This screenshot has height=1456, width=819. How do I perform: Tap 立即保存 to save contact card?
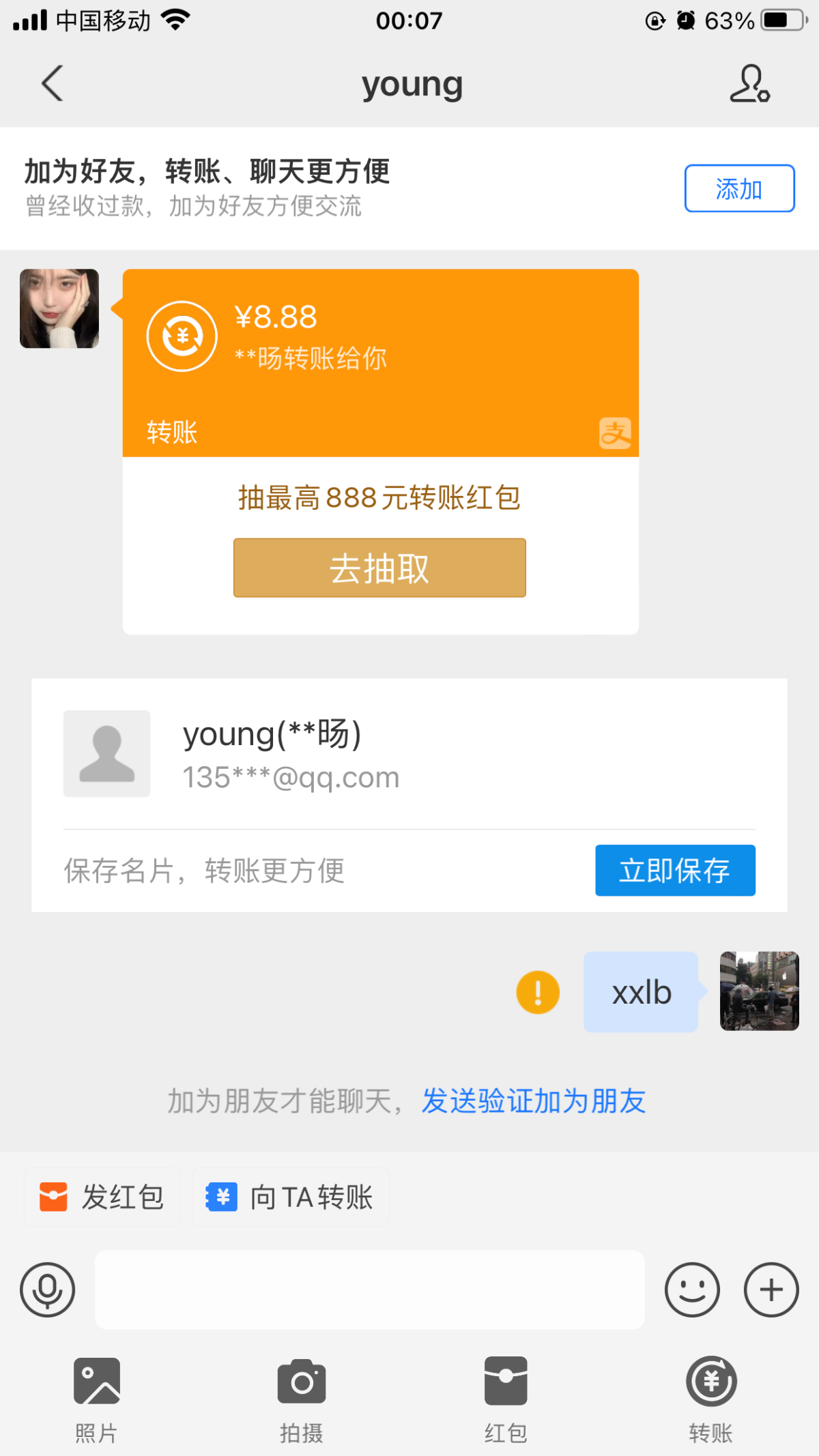674,871
